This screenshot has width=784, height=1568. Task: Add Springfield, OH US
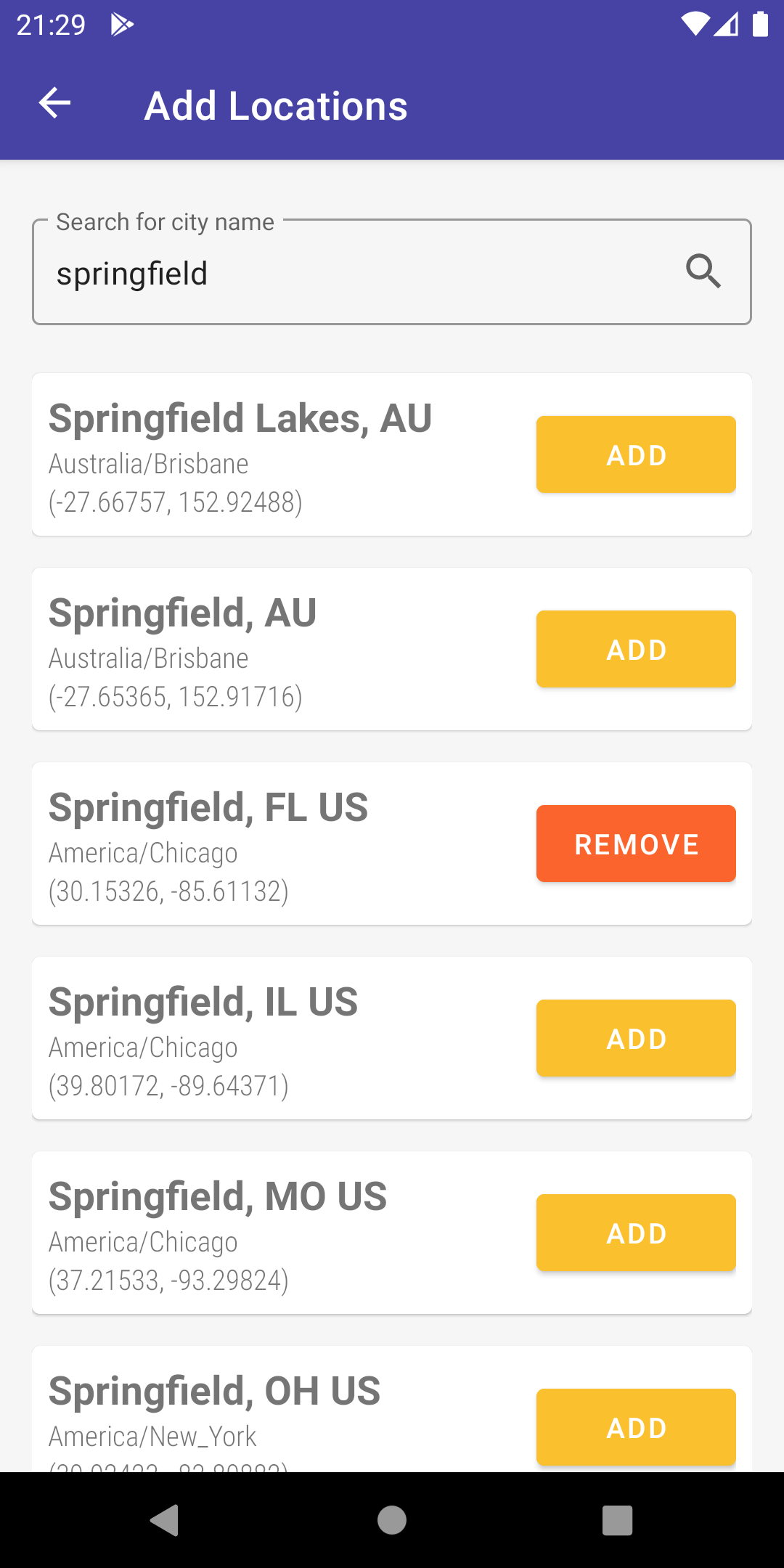(636, 1427)
